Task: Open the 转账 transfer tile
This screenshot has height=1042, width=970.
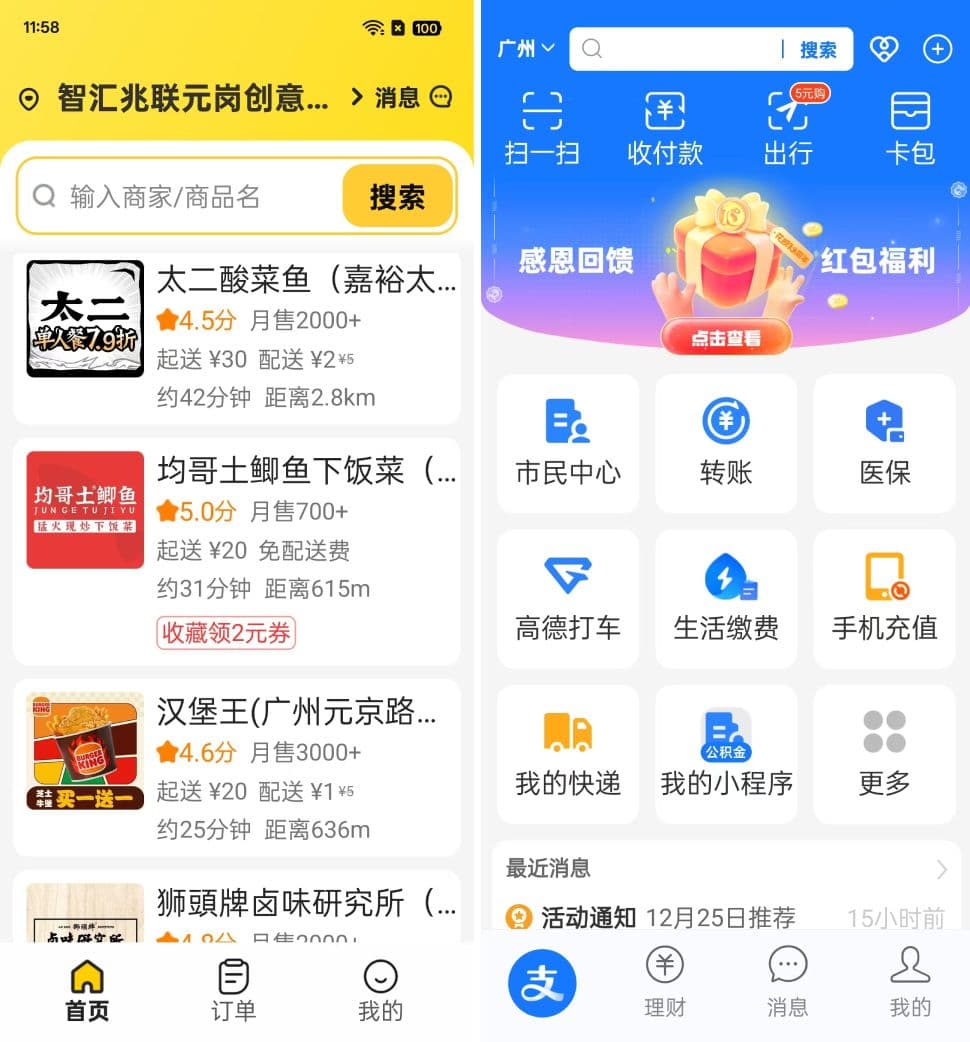Action: 726,444
